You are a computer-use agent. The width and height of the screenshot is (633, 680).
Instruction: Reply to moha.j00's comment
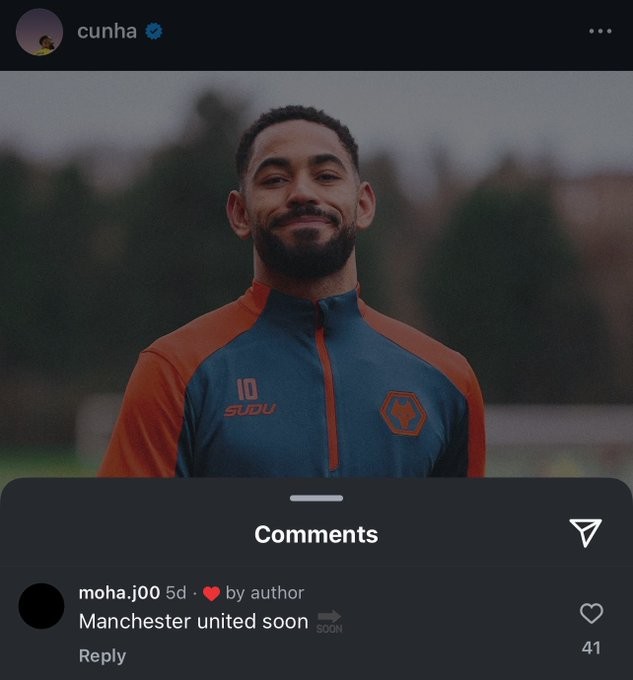point(102,656)
